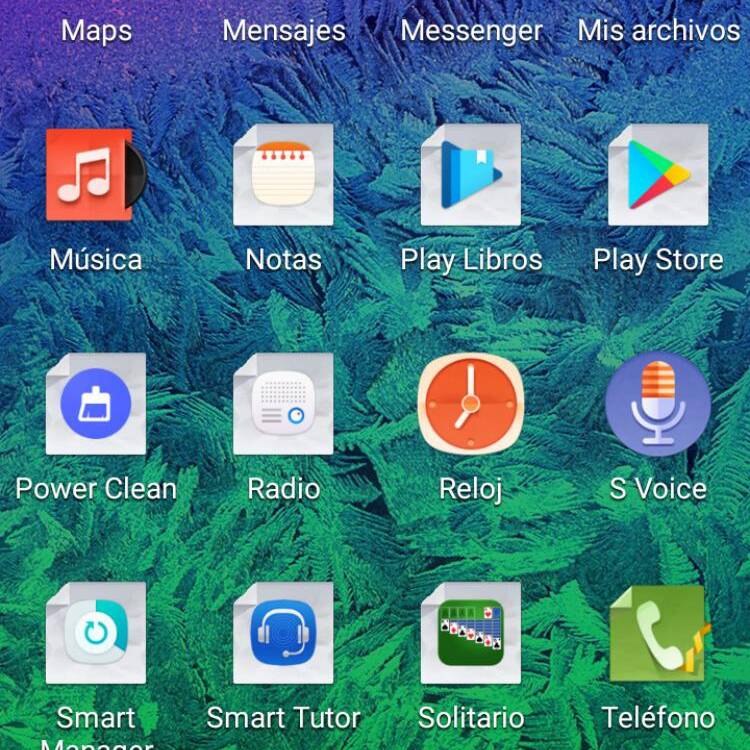Start S Voice assistant
Image resolution: width=750 pixels, height=750 pixels.
[658, 404]
